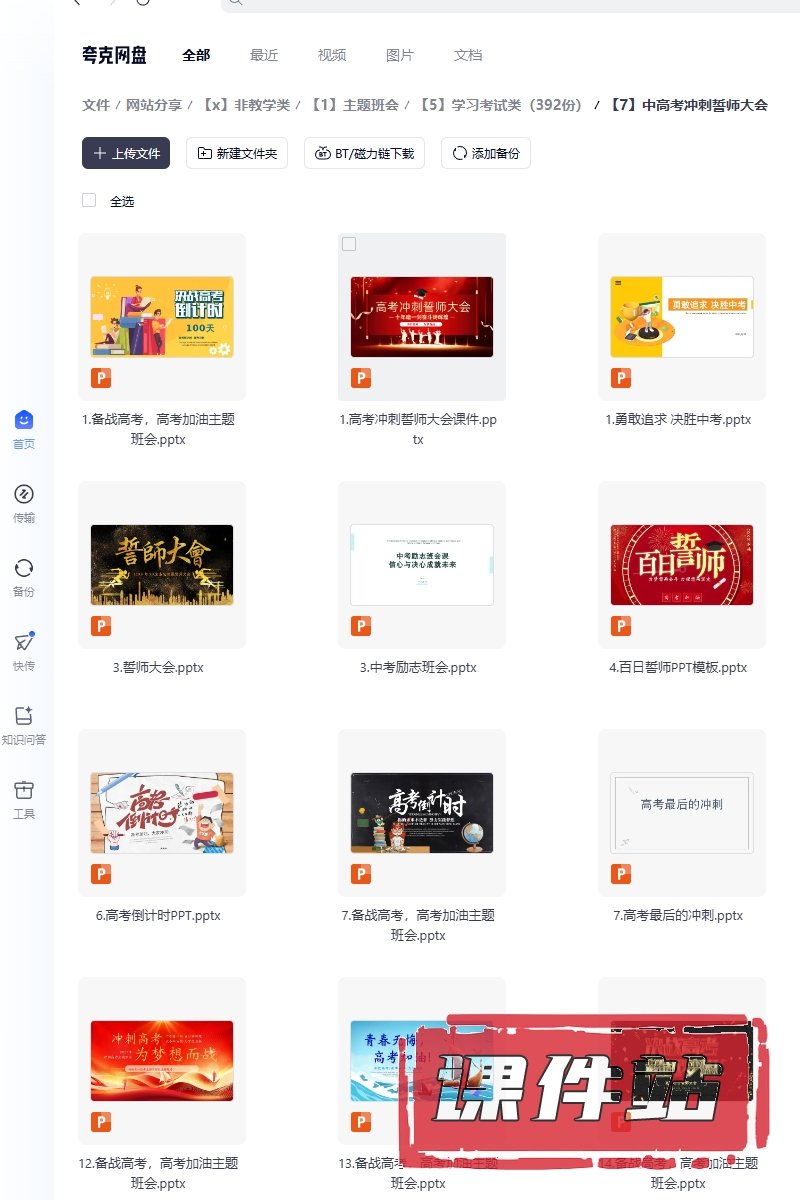Open 1.勇敢追求 决胜中考.pptx
800x1200 pixels.
(681, 317)
